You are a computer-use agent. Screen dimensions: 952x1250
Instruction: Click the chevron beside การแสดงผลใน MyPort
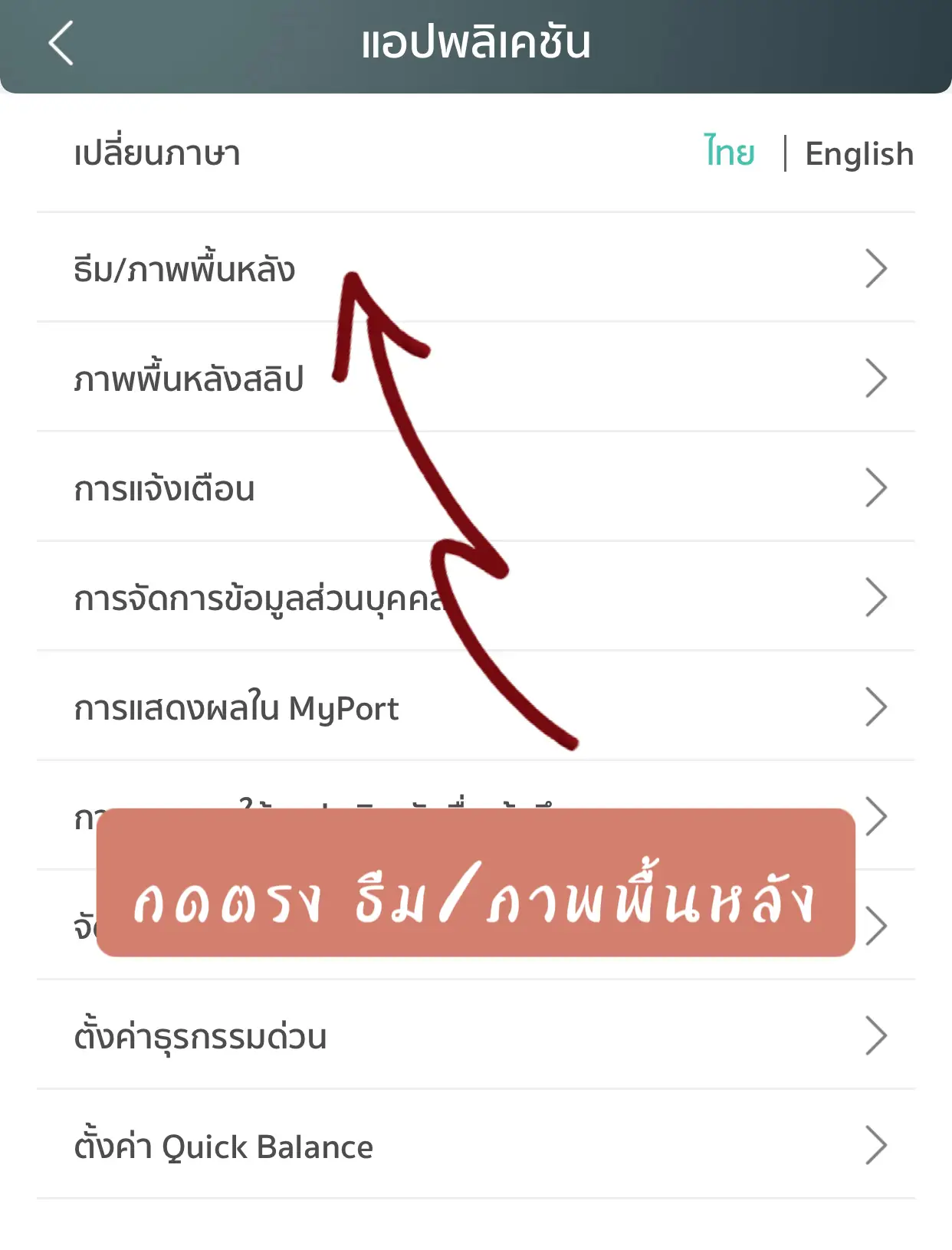(877, 709)
